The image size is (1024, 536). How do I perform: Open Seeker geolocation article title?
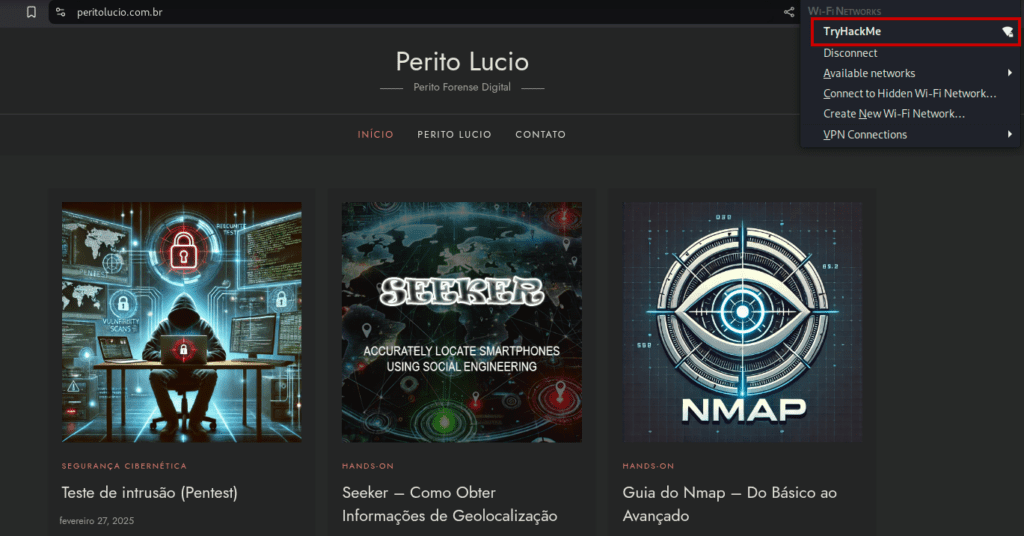[448, 504]
